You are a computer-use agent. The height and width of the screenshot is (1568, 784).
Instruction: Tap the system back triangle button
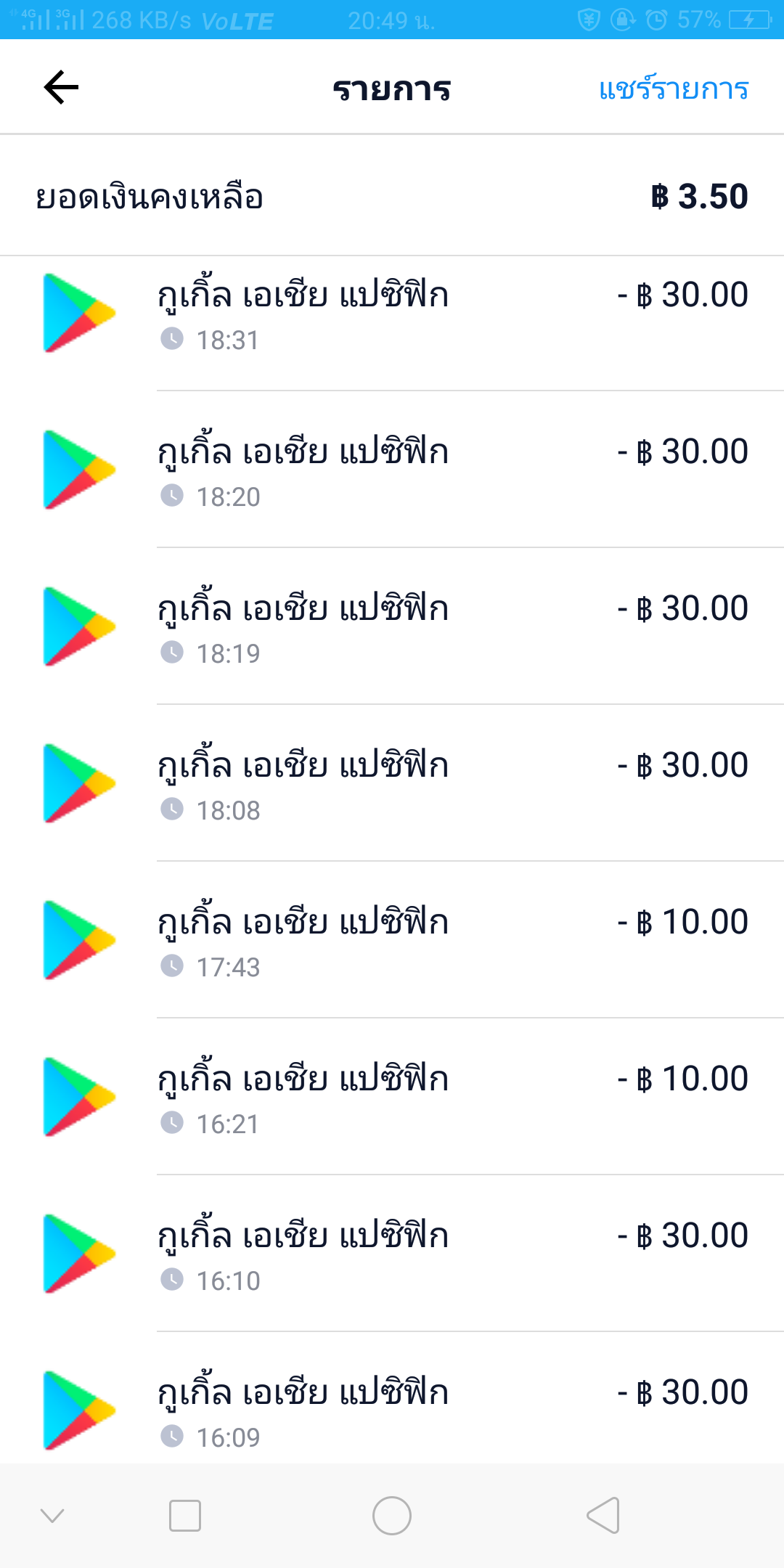603,1515
